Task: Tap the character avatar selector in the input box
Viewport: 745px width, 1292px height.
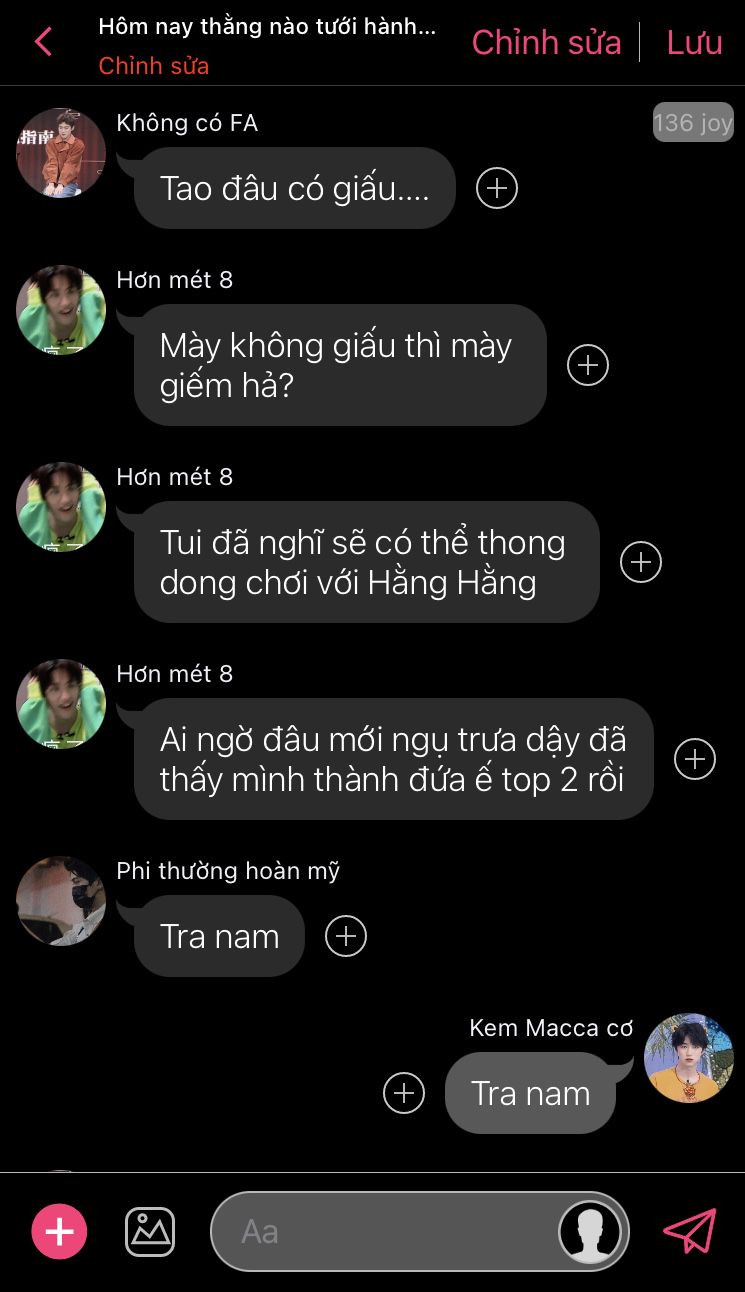Action: 590,1231
